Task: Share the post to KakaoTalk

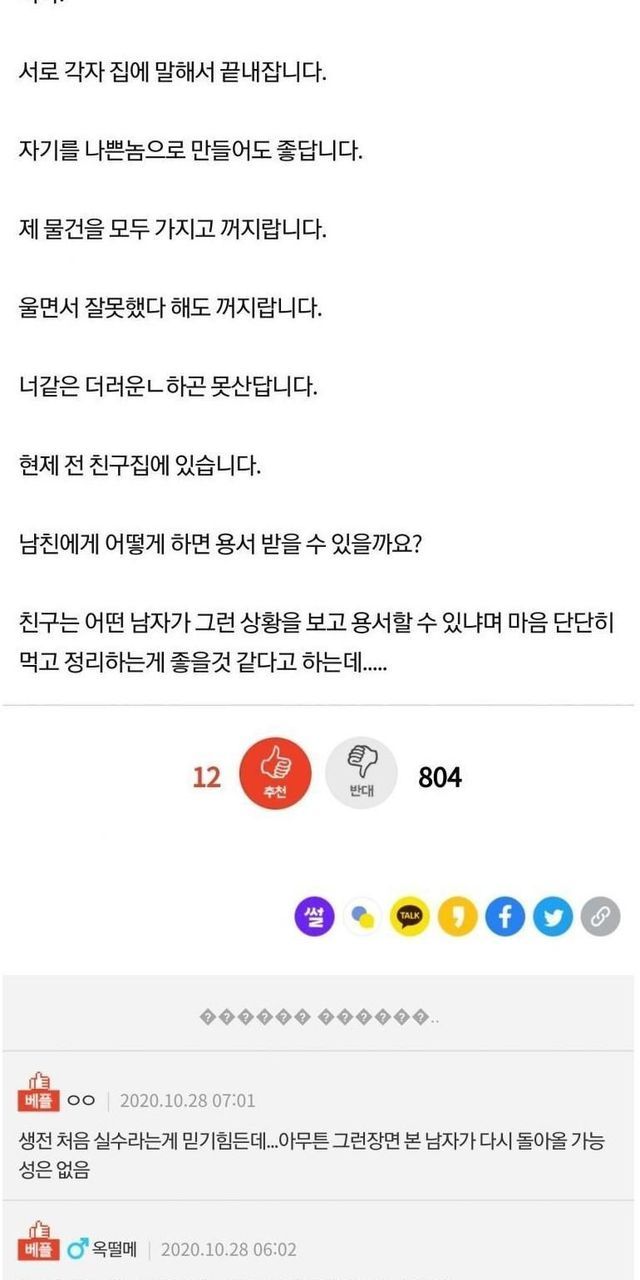Action: tap(409, 916)
